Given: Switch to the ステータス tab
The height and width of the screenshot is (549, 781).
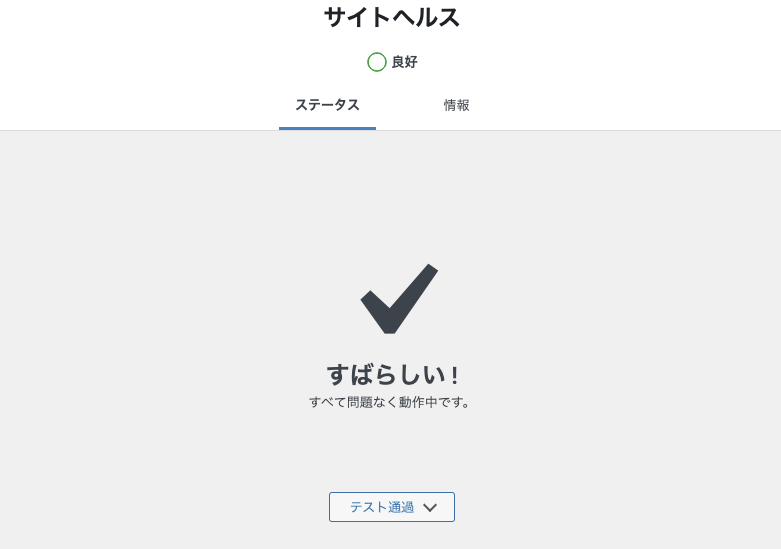Looking at the screenshot, I should [x=327, y=105].
